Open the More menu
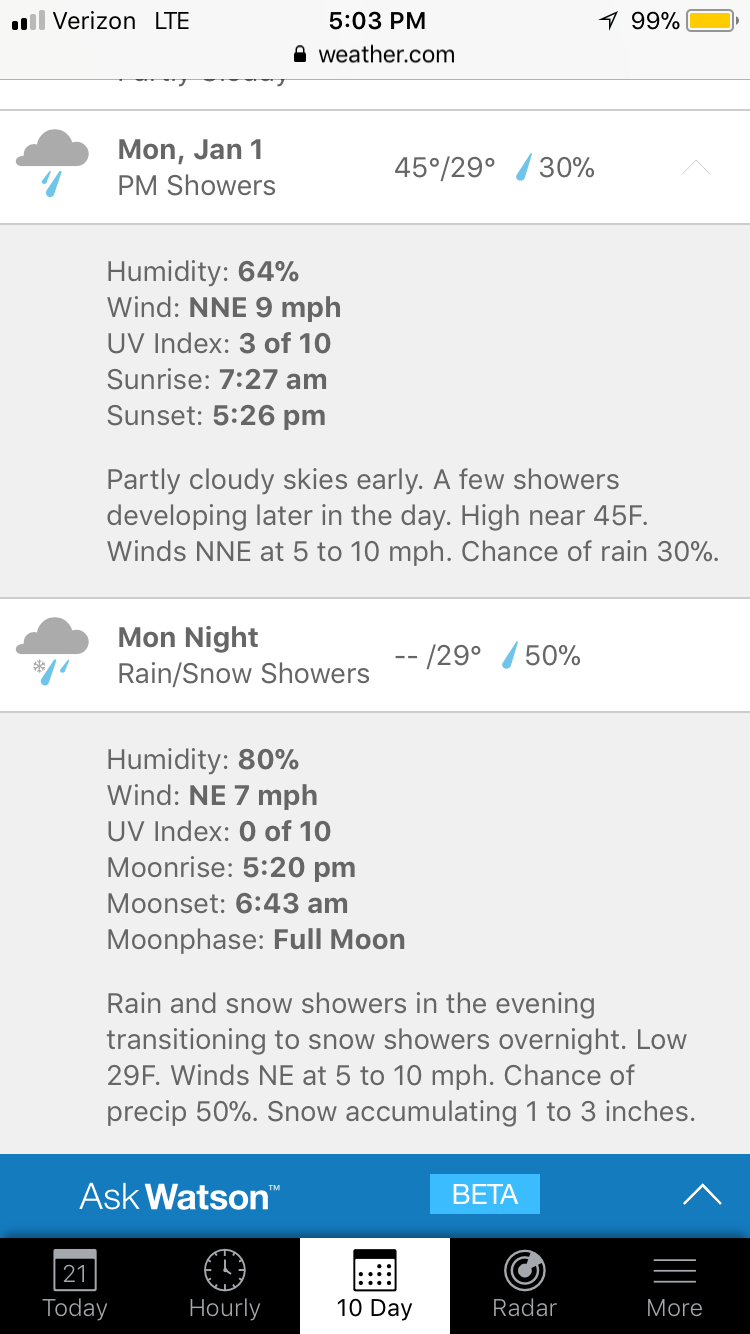This screenshot has height=1334, width=750. [675, 1286]
